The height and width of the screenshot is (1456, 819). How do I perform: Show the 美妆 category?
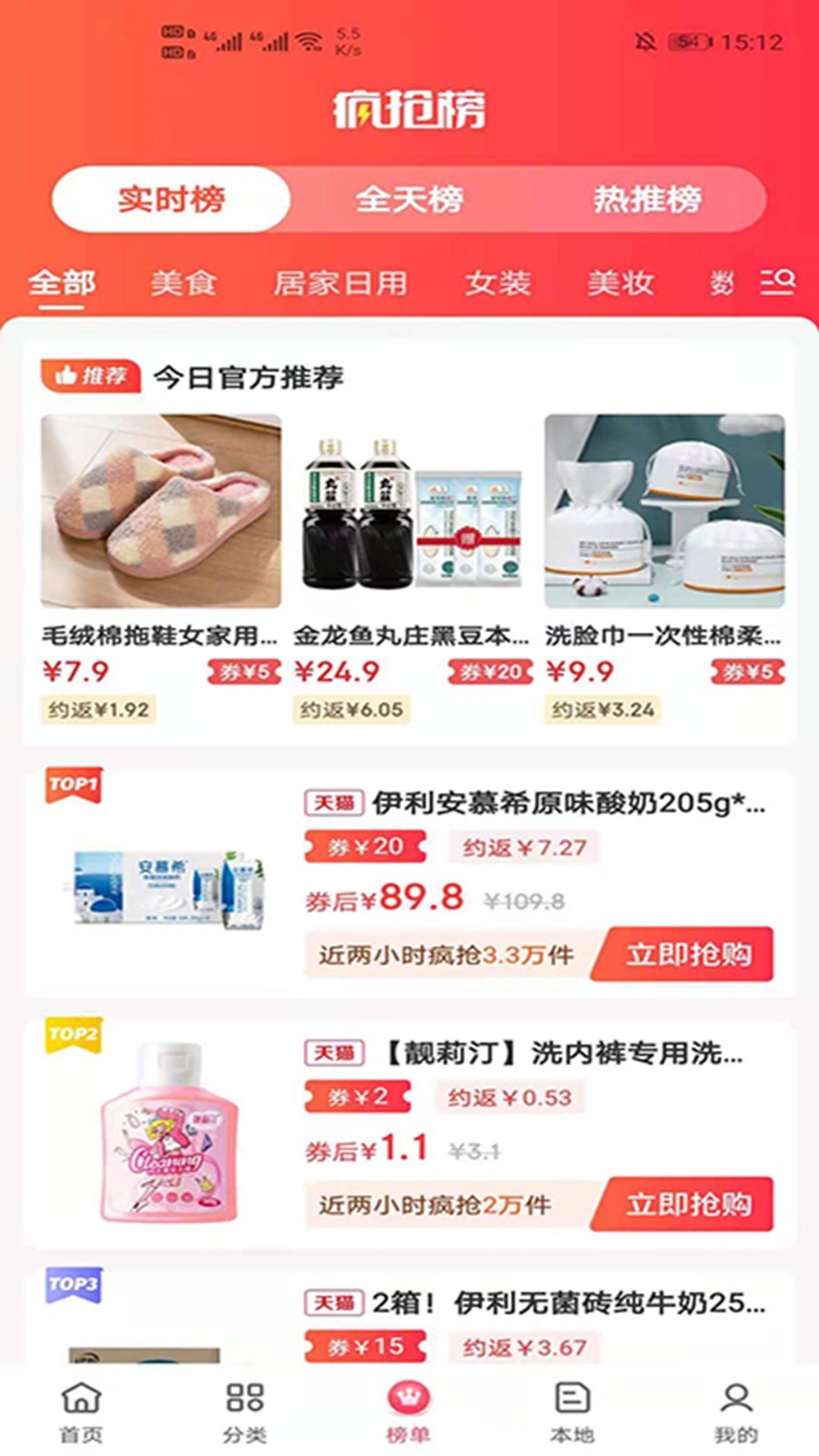point(621,283)
